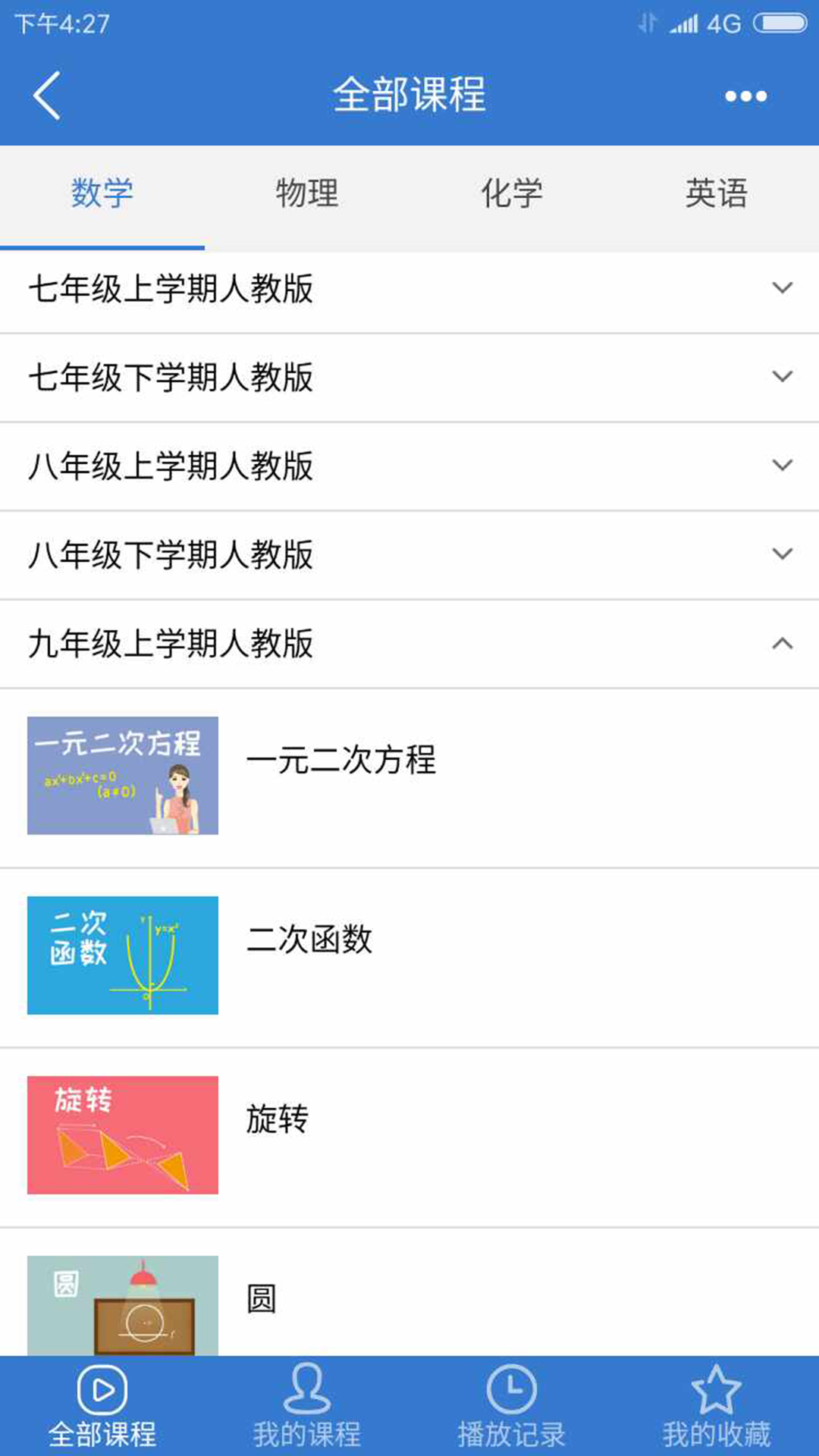
Task: Expand 七年级上学期人教版 section
Action: [x=409, y=289]
